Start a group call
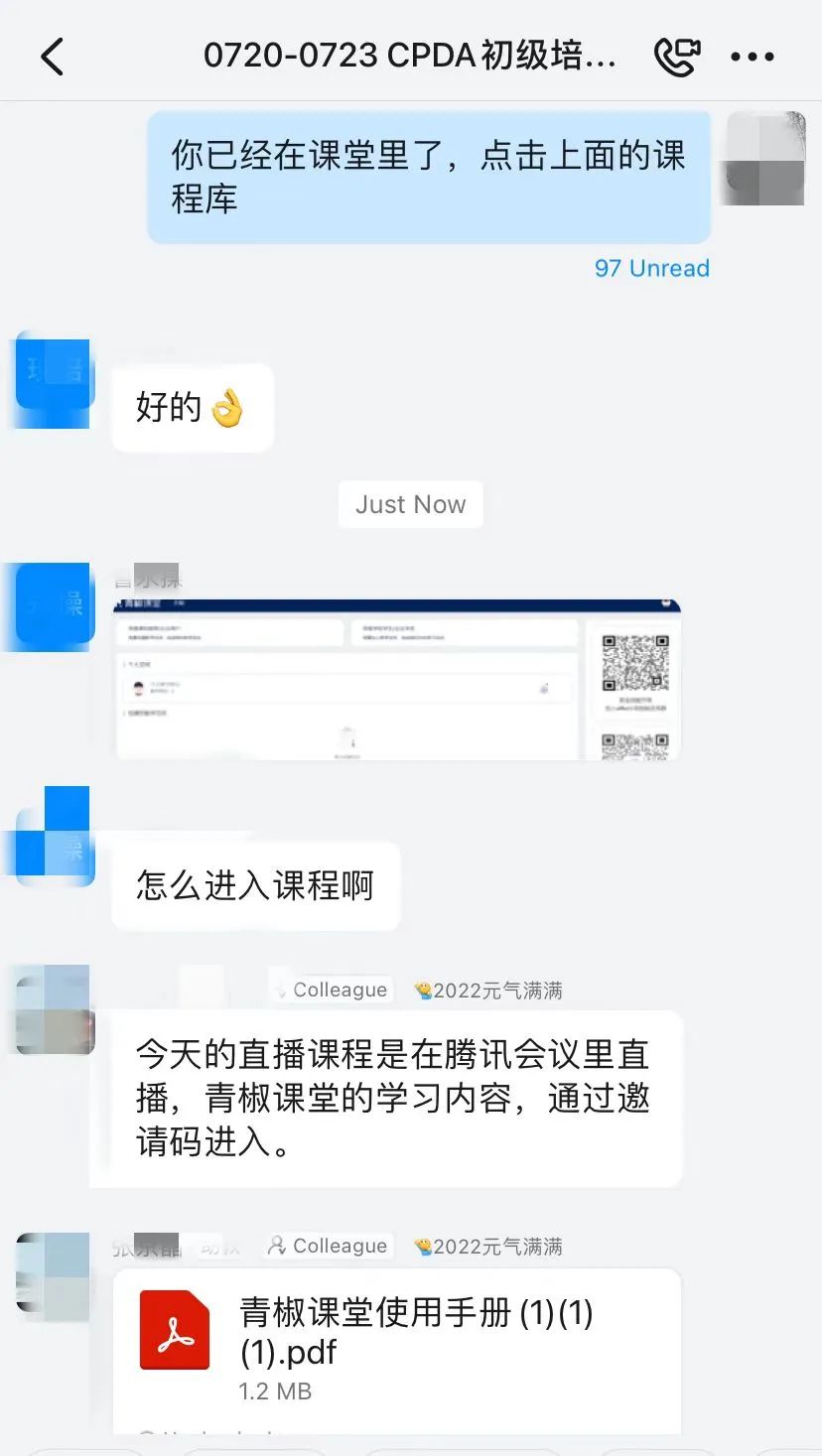 pyautogui.click(x=677, y=57)
